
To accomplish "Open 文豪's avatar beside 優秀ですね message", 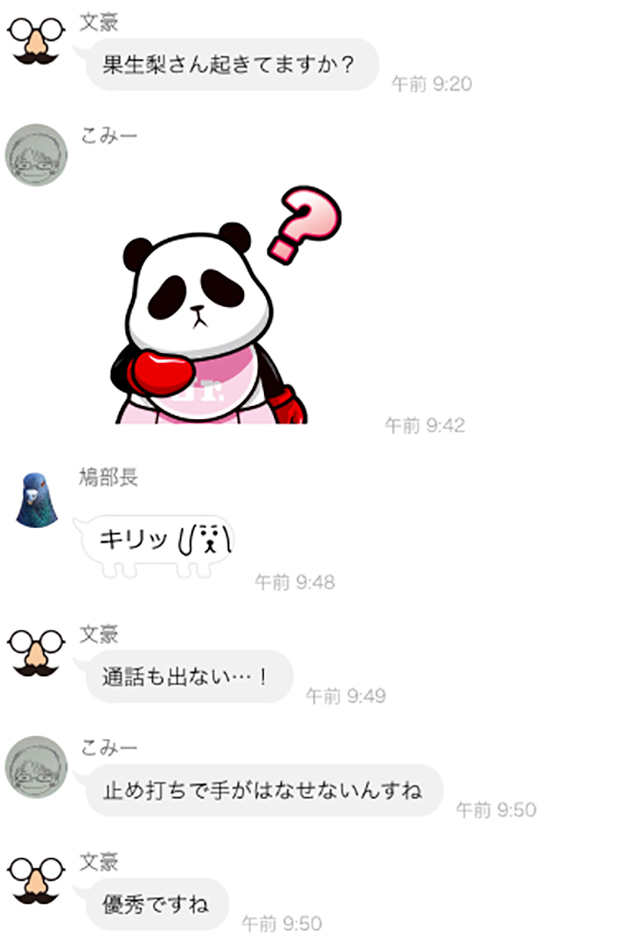I will coord(37,881).
